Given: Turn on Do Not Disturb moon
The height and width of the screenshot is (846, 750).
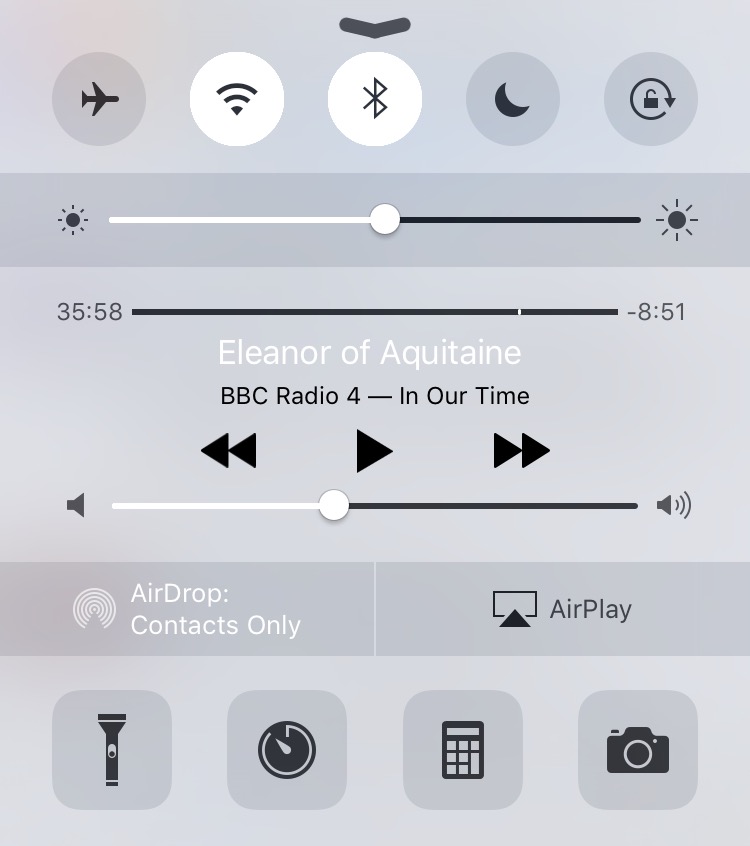Looking at the screenshot, I should (513, 99).
